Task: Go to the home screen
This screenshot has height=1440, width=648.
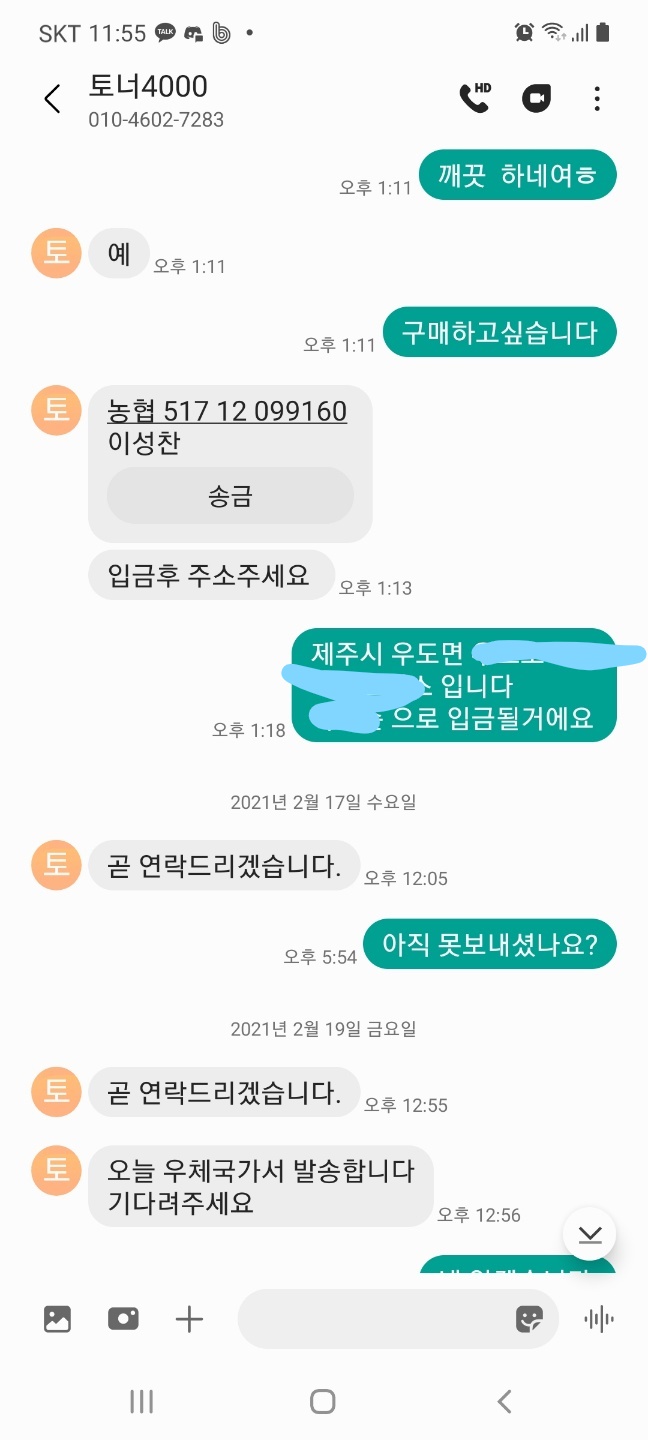Action: point(322,1401)
